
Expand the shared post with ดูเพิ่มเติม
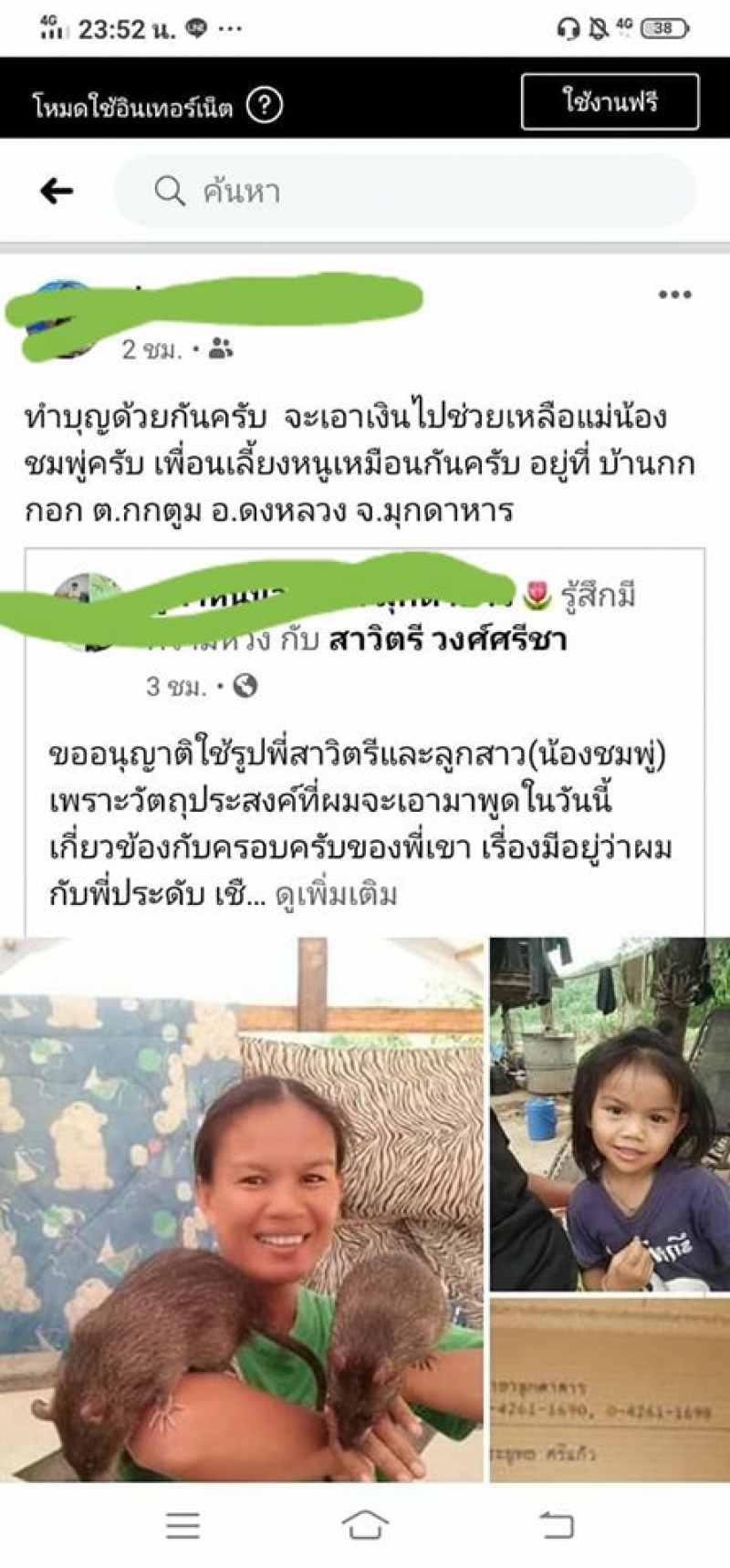tap(336, 895)
